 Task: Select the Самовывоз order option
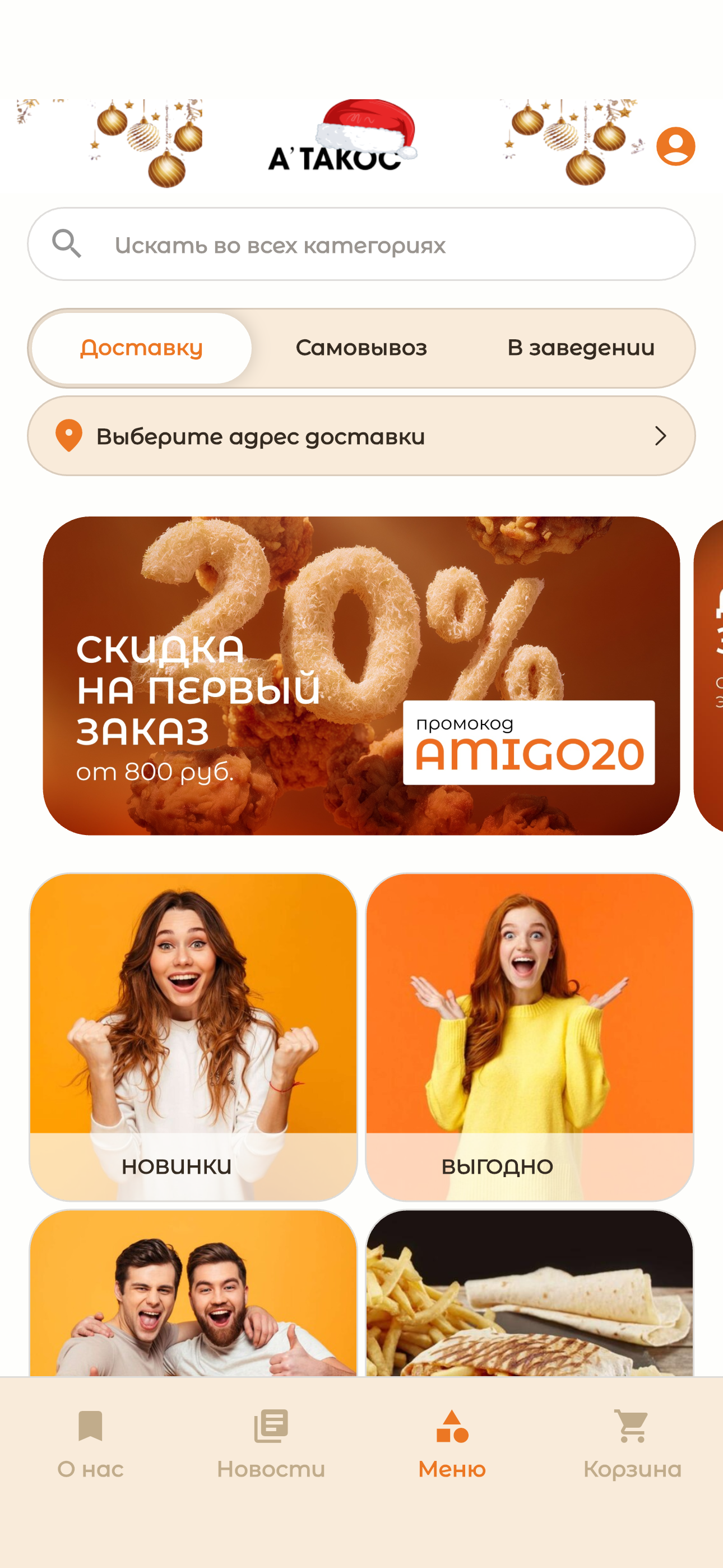(361, 348)
